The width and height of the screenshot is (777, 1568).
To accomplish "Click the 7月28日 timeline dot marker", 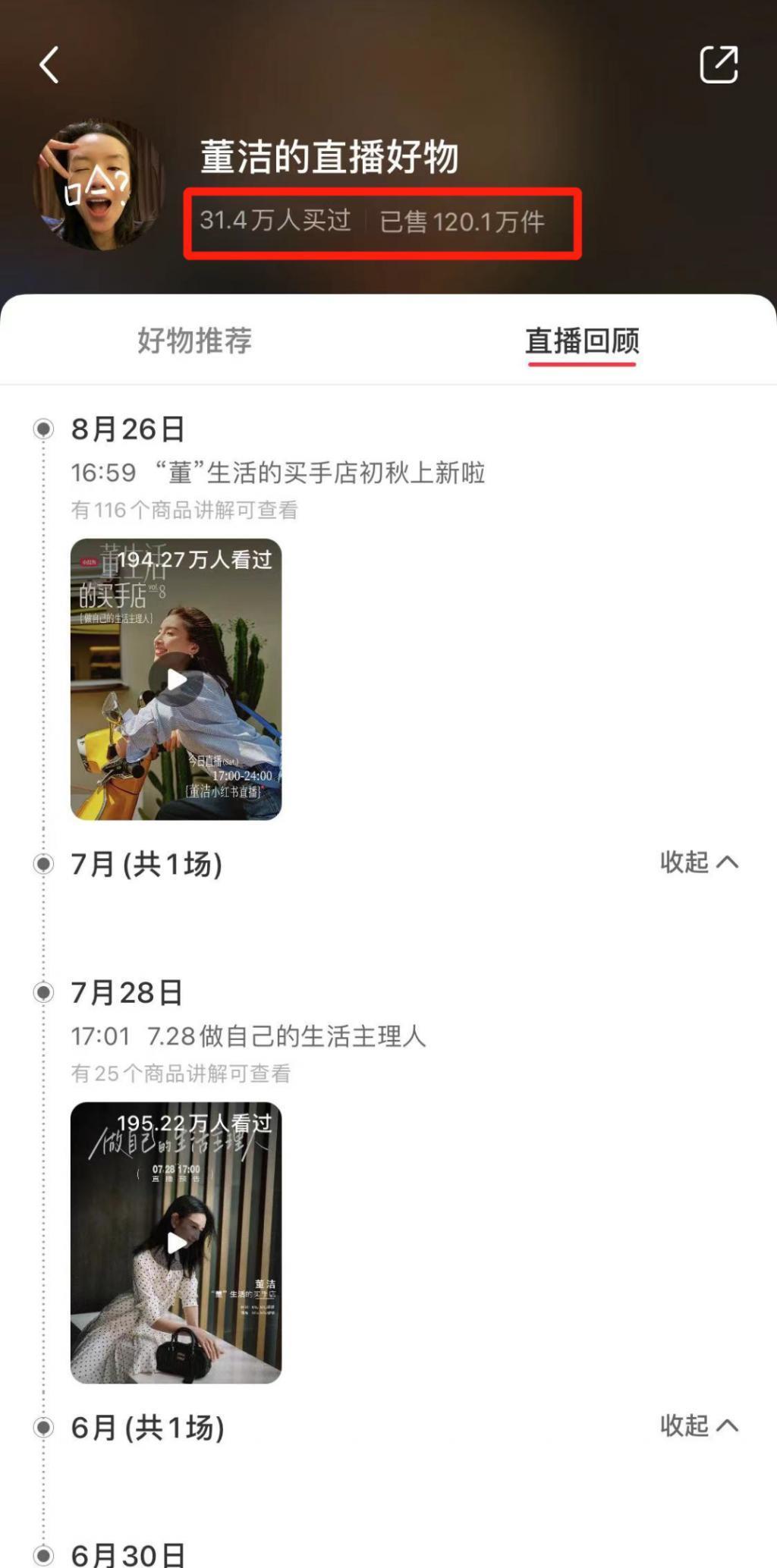I will (x=43, y=990).
